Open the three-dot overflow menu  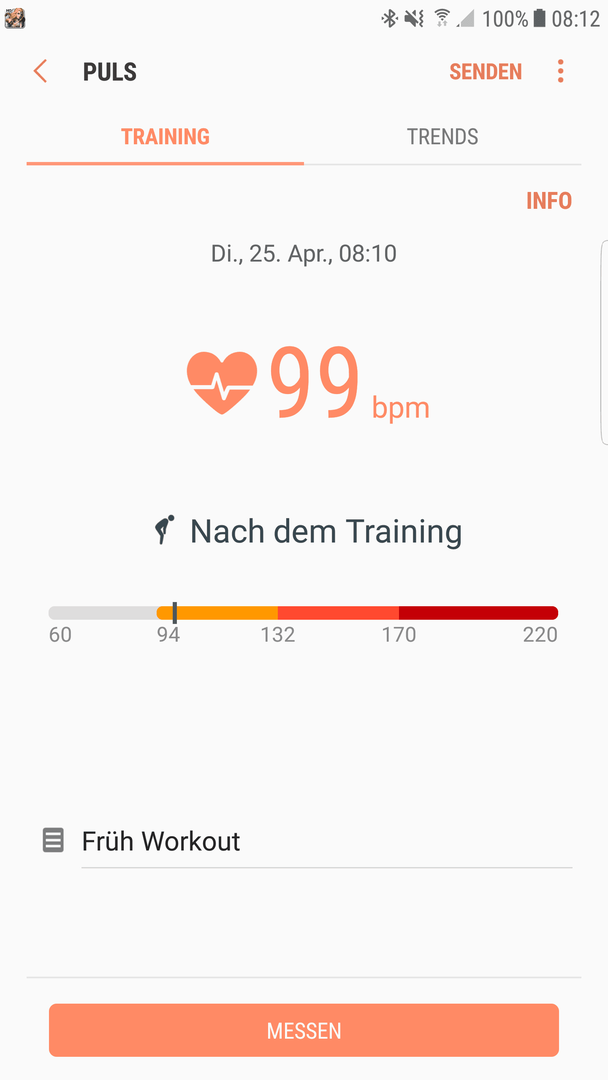[x=560, y=72]
